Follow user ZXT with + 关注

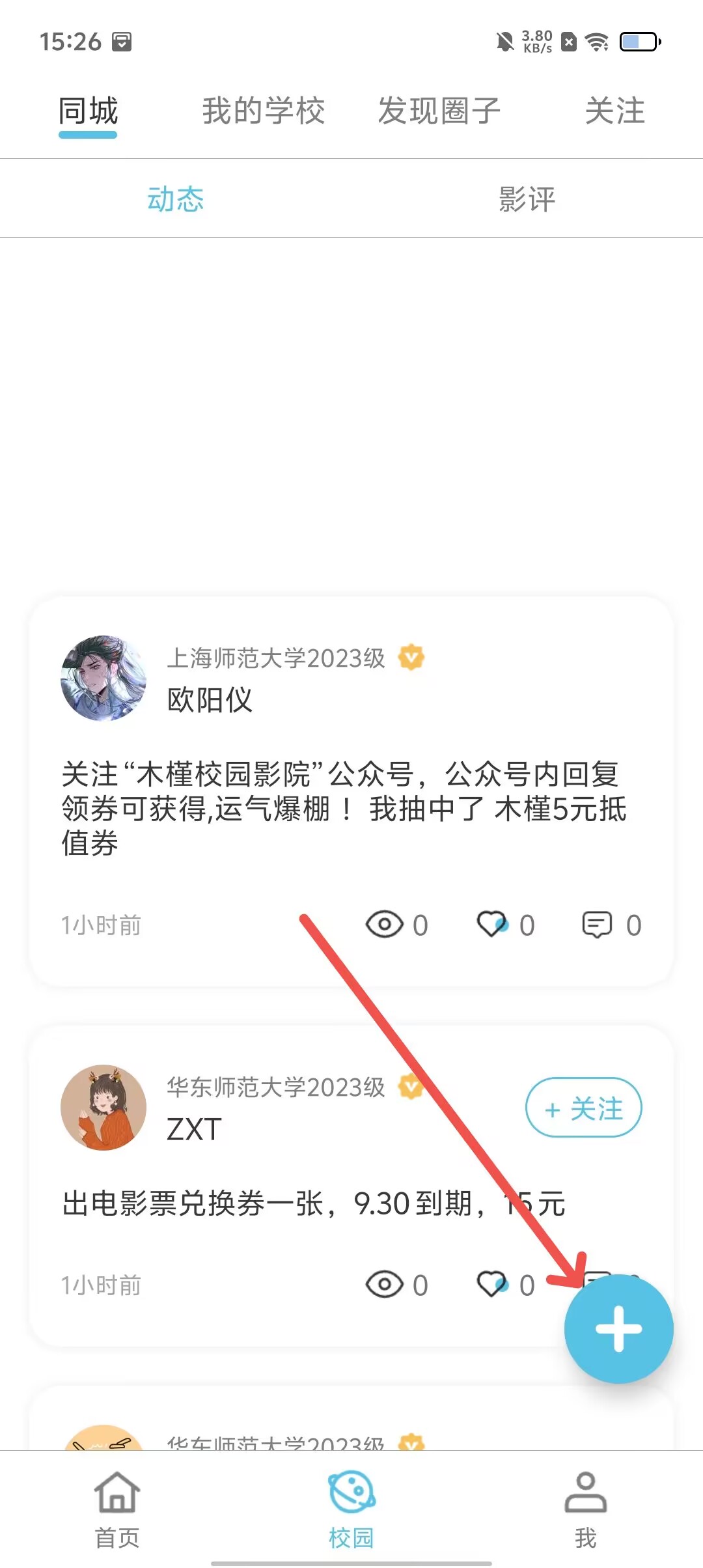point(583,1108)
